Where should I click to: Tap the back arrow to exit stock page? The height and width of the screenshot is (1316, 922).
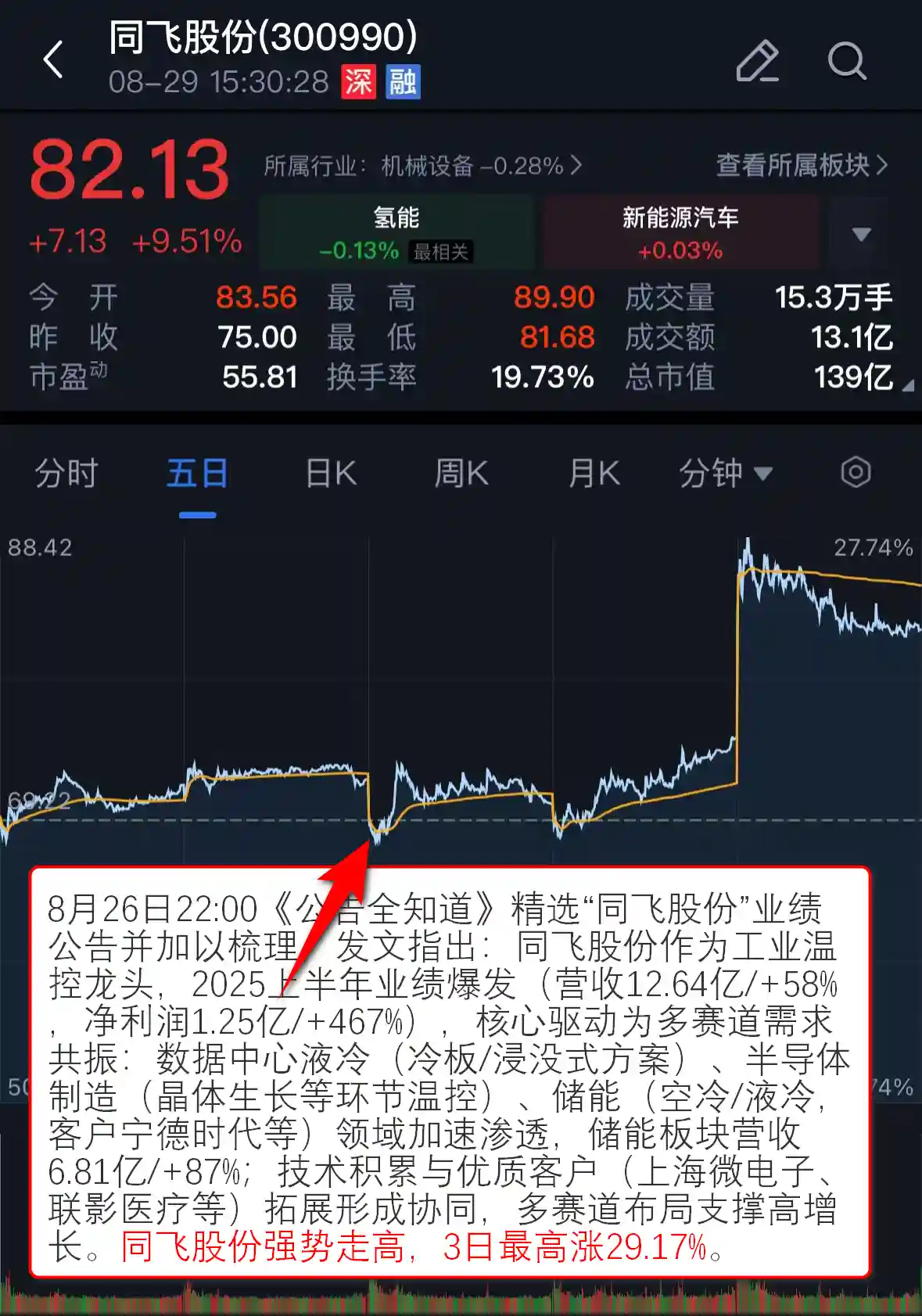(52, 61)
